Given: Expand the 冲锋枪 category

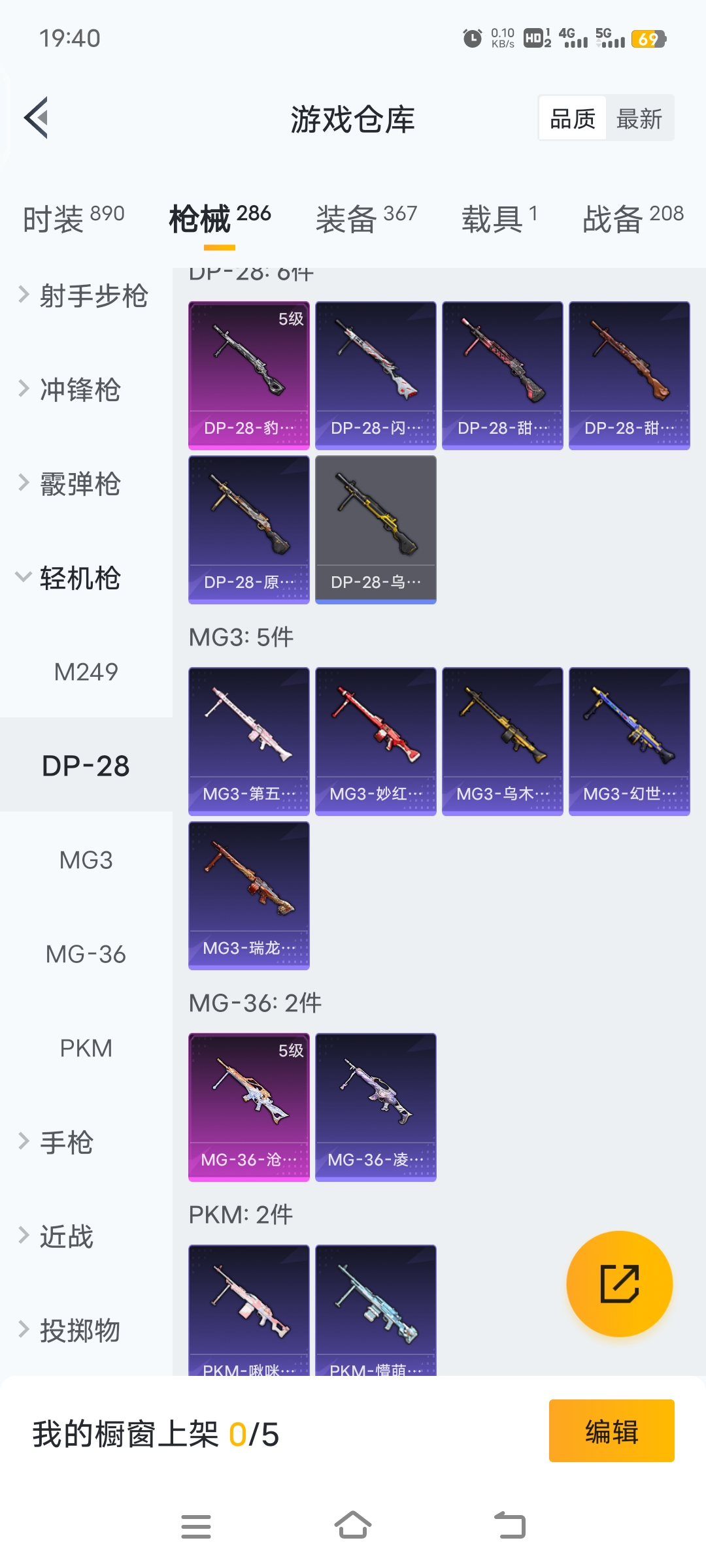Looking at the screenshot, I should click(80, 390).
